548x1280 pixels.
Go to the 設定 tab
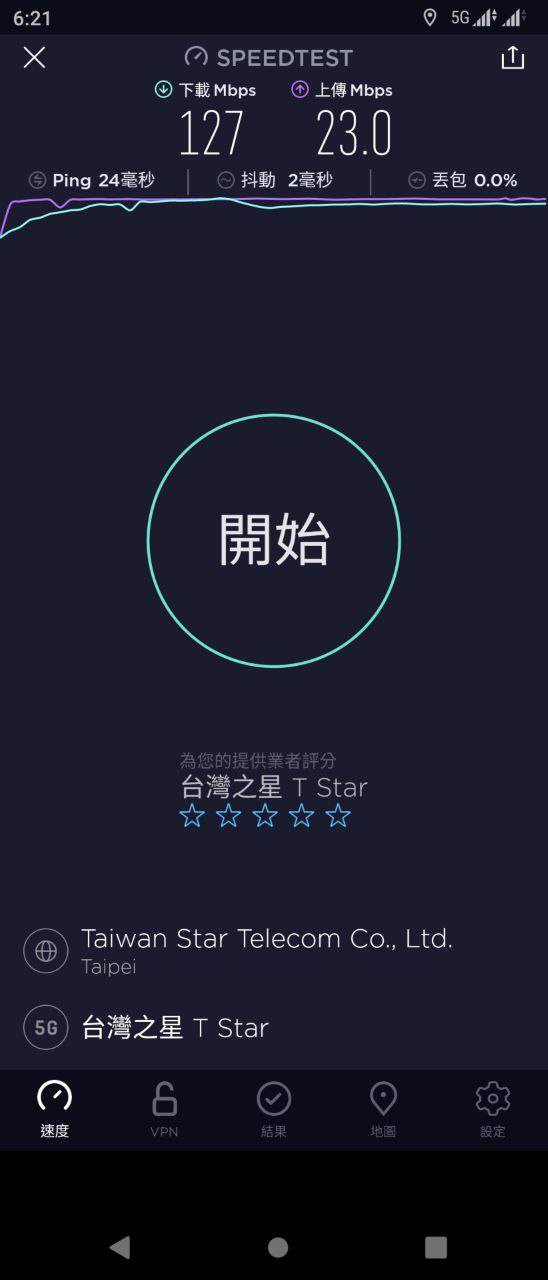(x=493, y=1110)
